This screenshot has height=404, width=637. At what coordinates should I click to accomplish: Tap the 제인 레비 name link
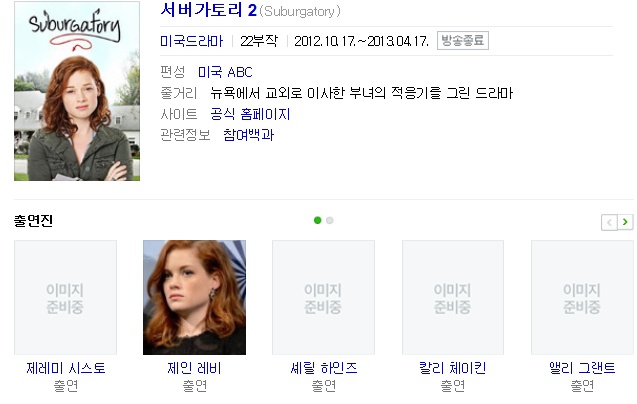click(x=195, y=368)
